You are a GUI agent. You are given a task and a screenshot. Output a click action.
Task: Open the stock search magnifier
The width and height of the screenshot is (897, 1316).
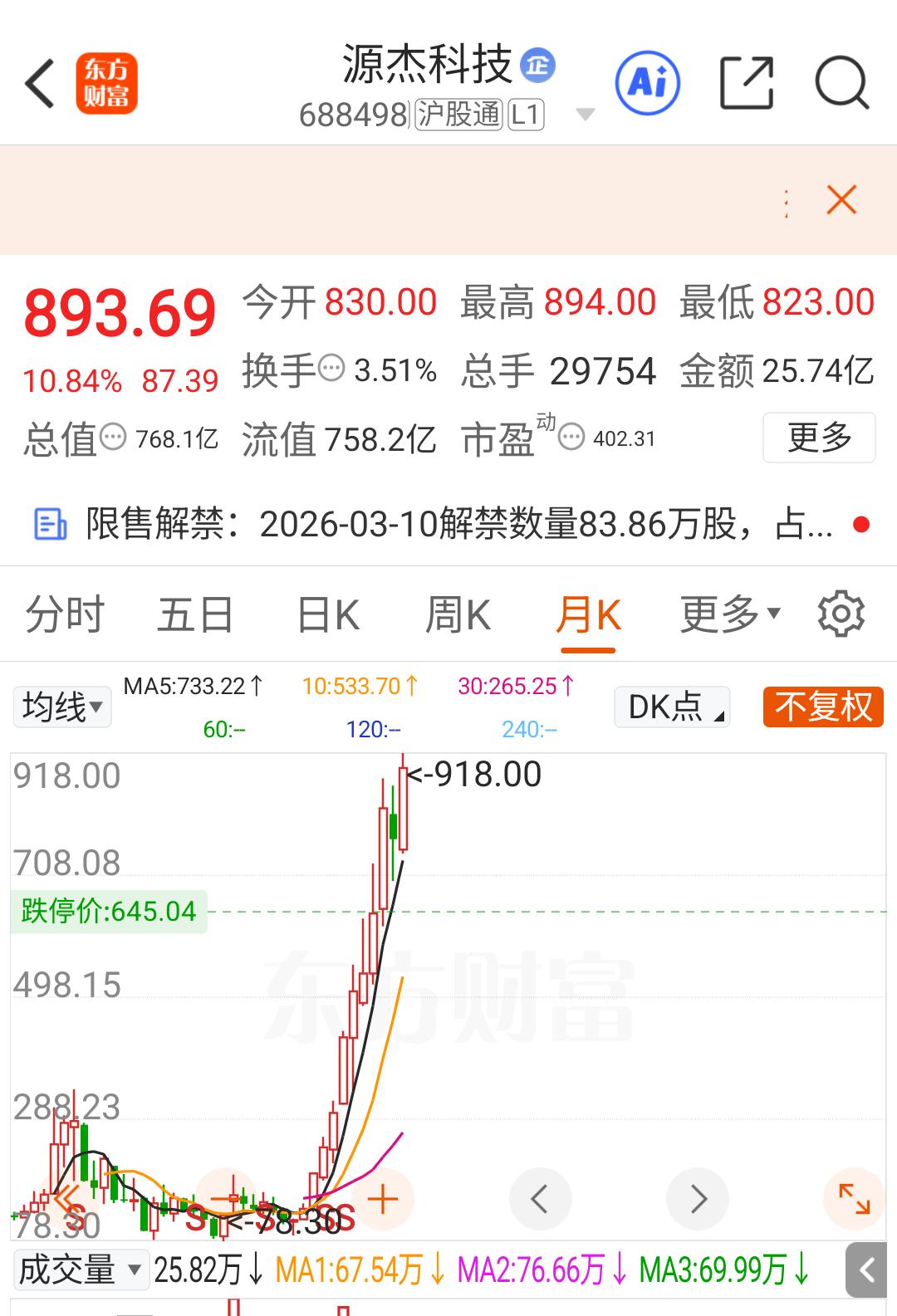(842, 83)
